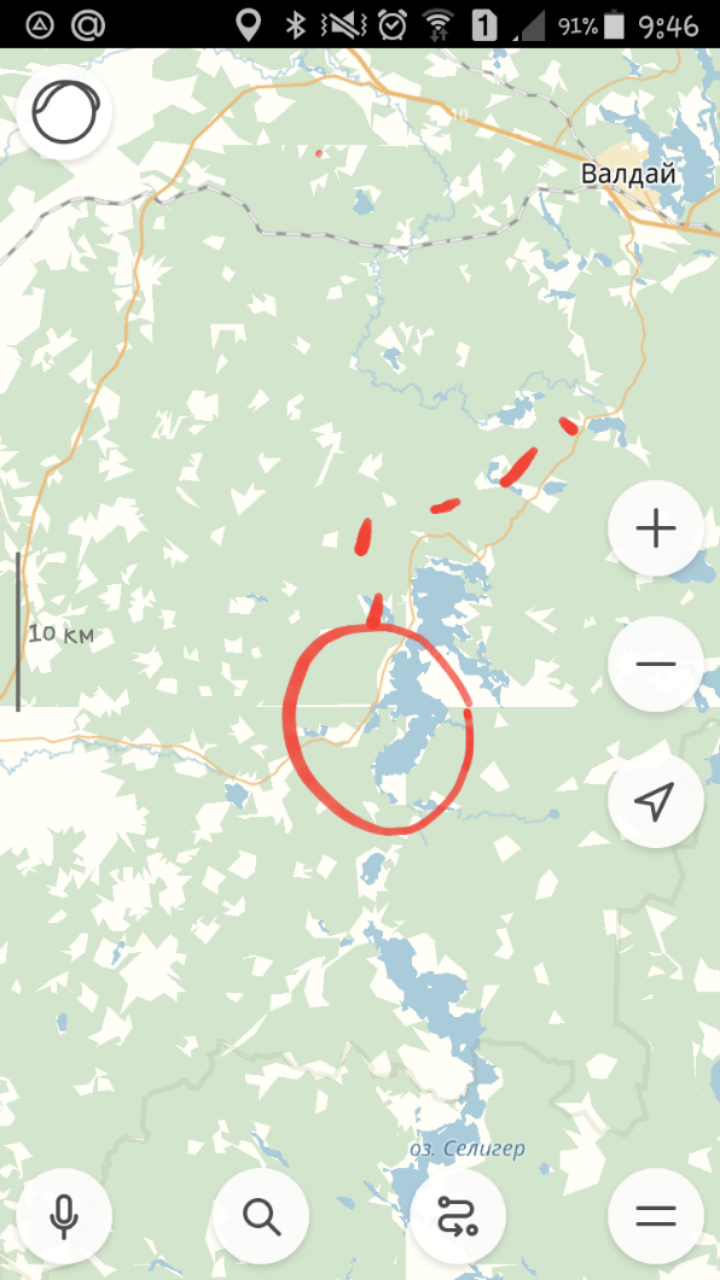This screenshot has height=1280, width=720.
Task: Center map on my location
Action: tap(656, 801)
